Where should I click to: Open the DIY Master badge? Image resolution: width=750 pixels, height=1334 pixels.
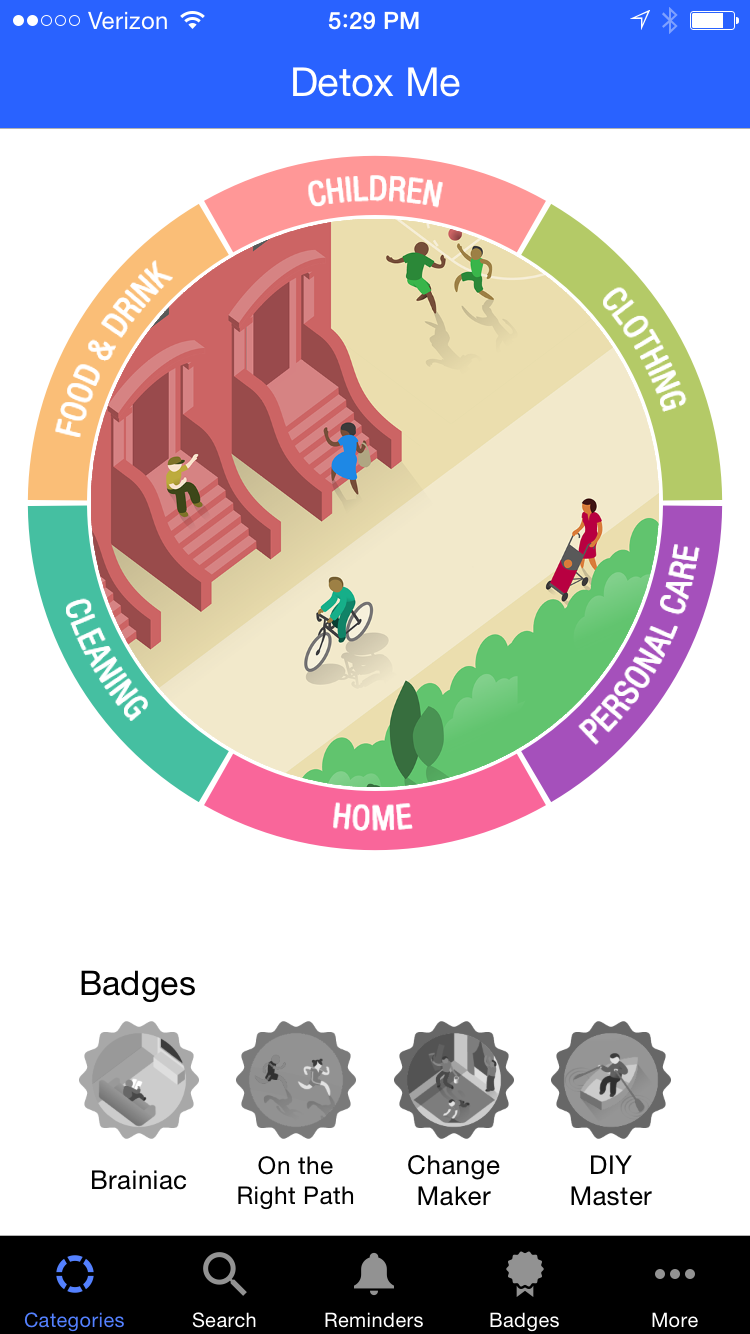point(611,1081)
